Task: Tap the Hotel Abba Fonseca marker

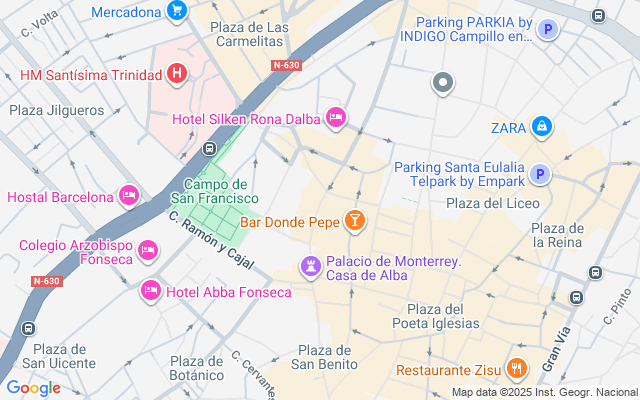Action: (151, 291)
